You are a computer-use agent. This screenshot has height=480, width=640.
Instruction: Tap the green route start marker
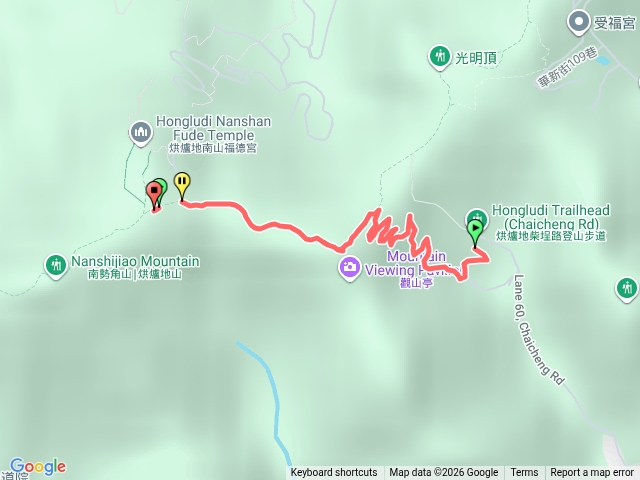click(475, 230)
